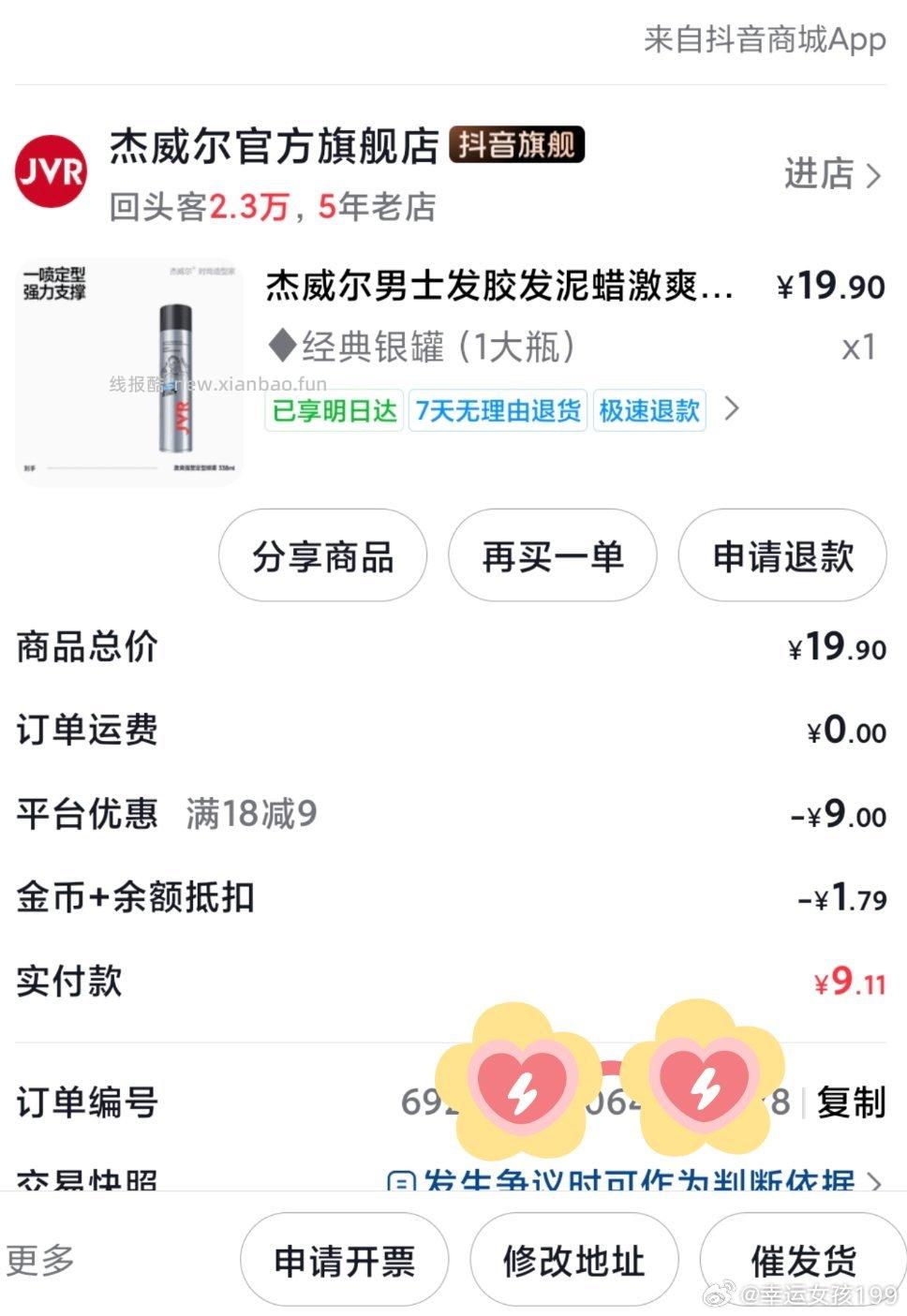Click the 分享商品 share button
The width and height of the screenshot is (907, 1316).
(x=322, y=555)
